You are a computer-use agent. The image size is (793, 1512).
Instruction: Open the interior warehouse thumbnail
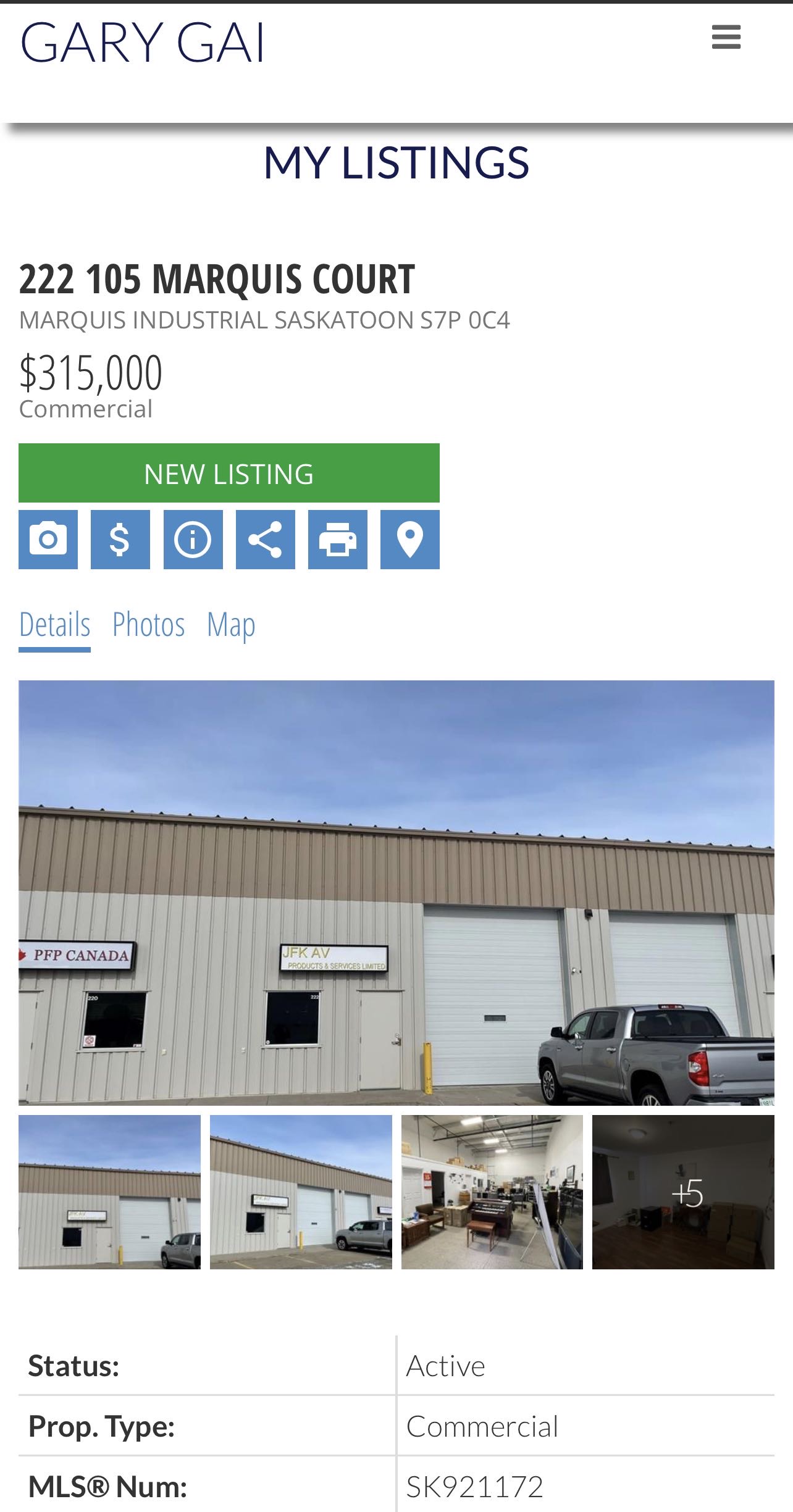492,1192
